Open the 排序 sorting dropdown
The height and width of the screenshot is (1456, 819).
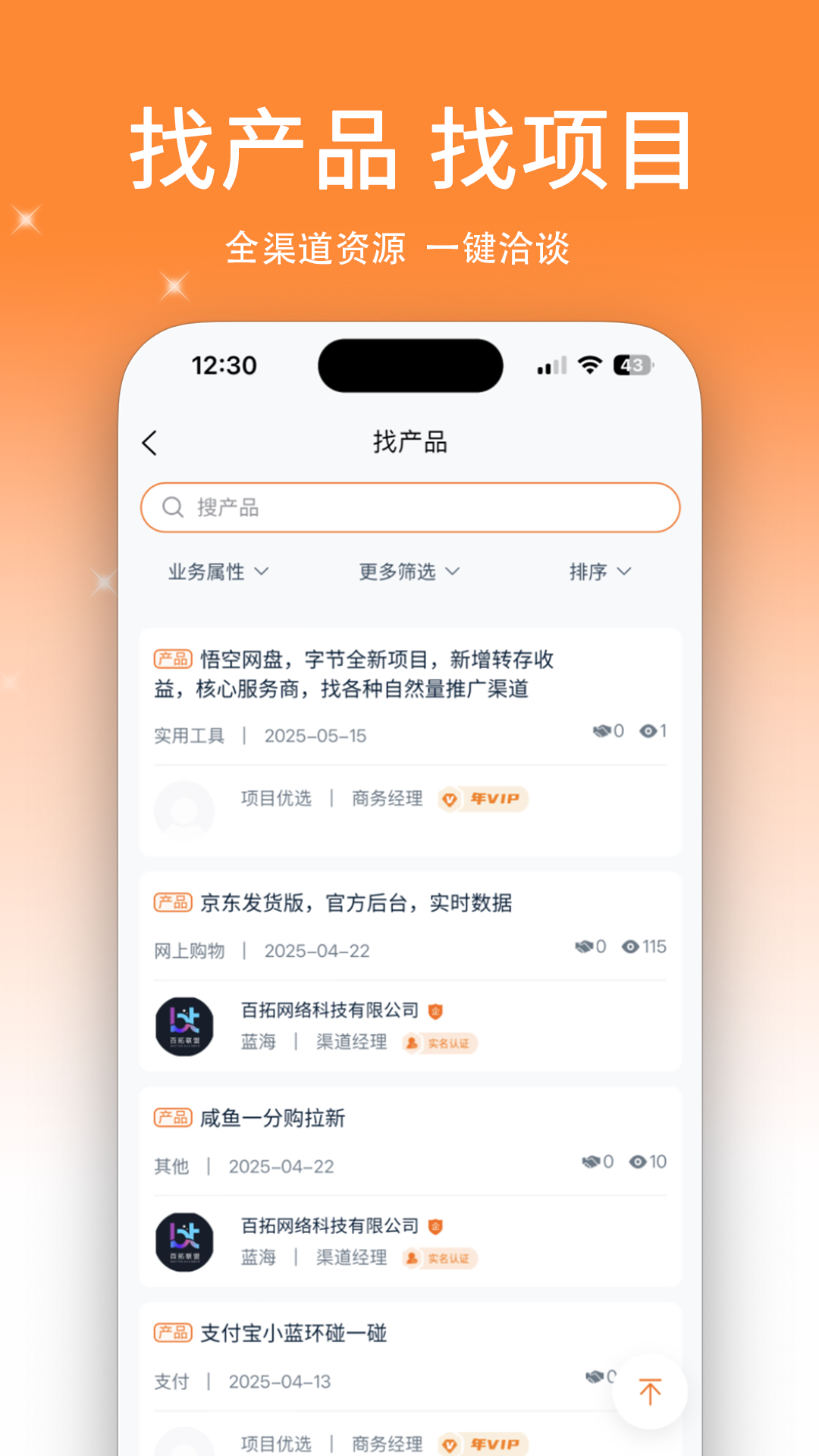click(x=599, y=572)
